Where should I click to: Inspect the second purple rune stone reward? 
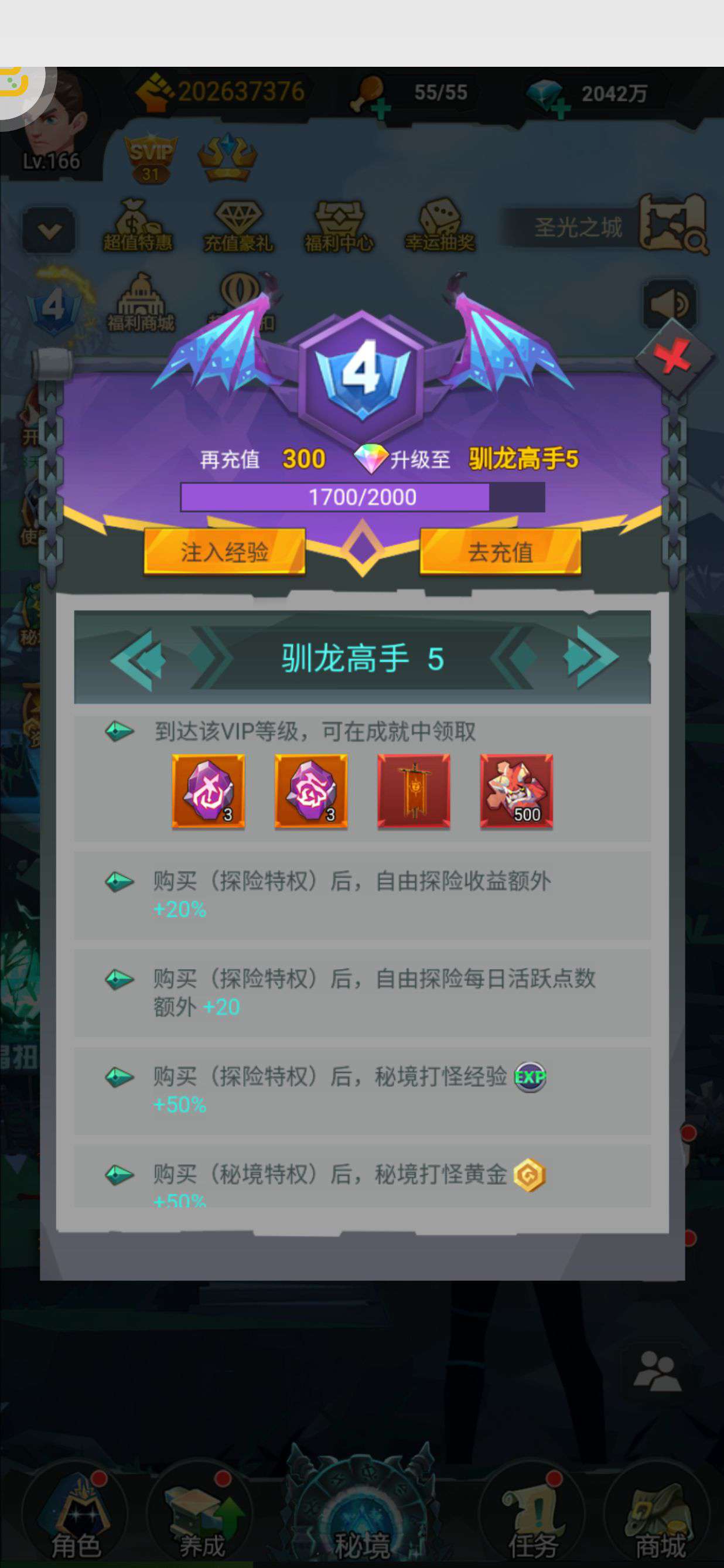point(311,791)
